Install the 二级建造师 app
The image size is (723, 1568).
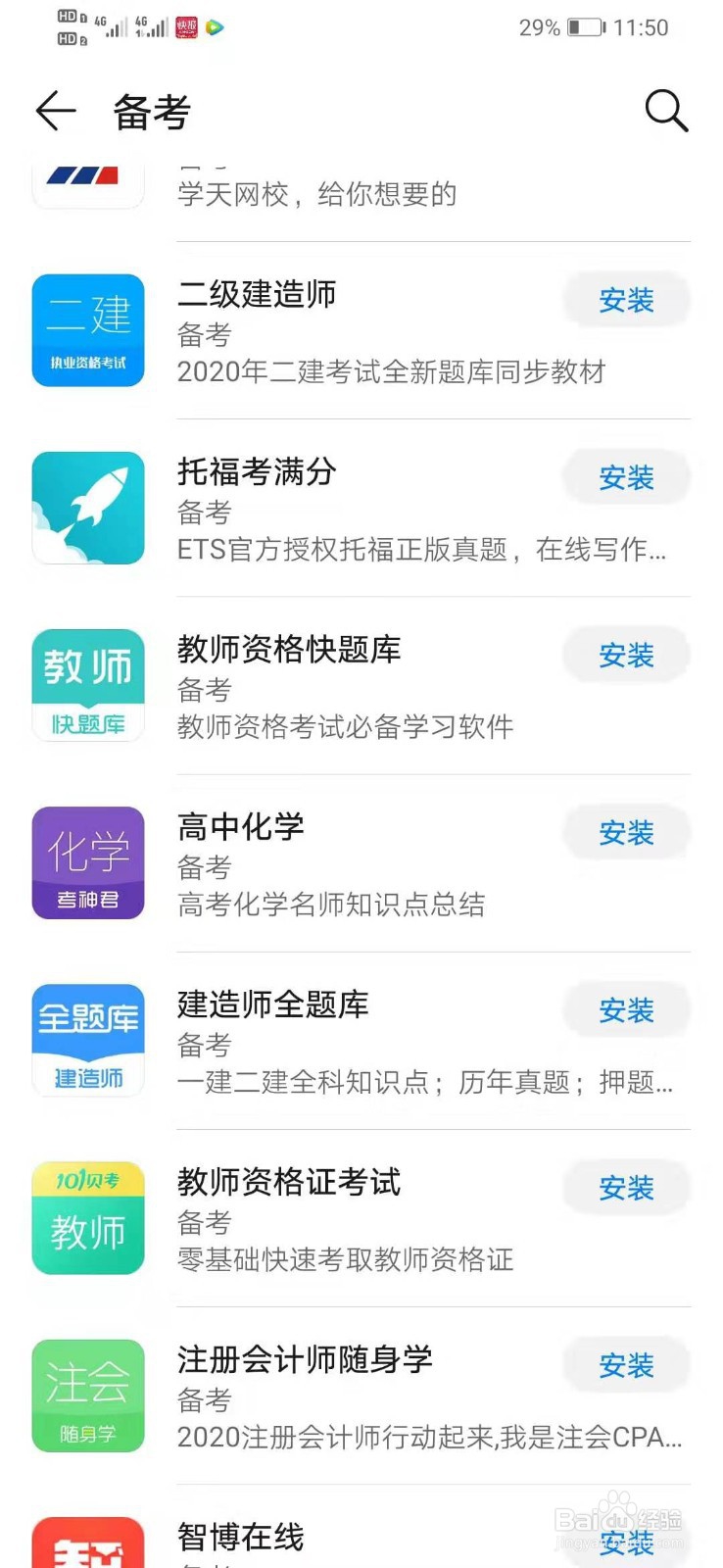pos(627,301)
